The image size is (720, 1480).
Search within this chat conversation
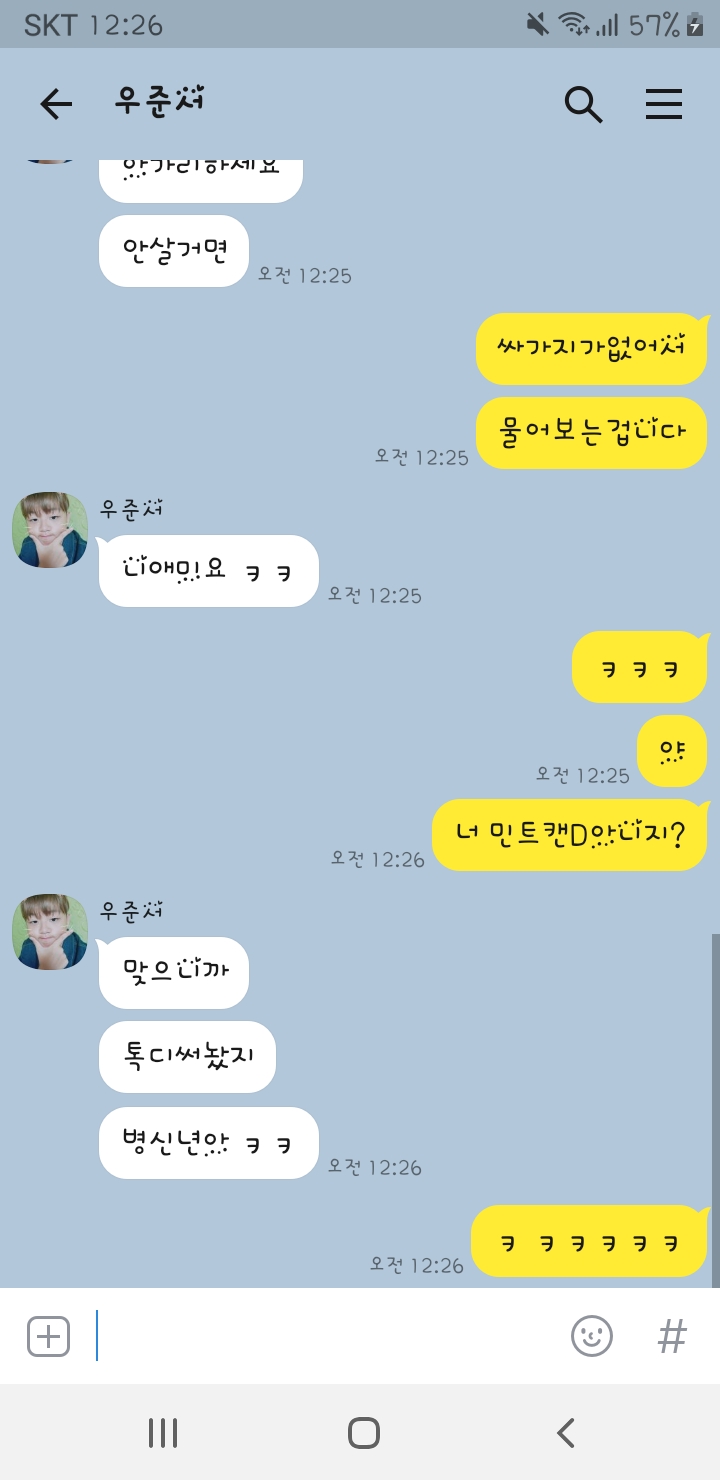point(583,104)
